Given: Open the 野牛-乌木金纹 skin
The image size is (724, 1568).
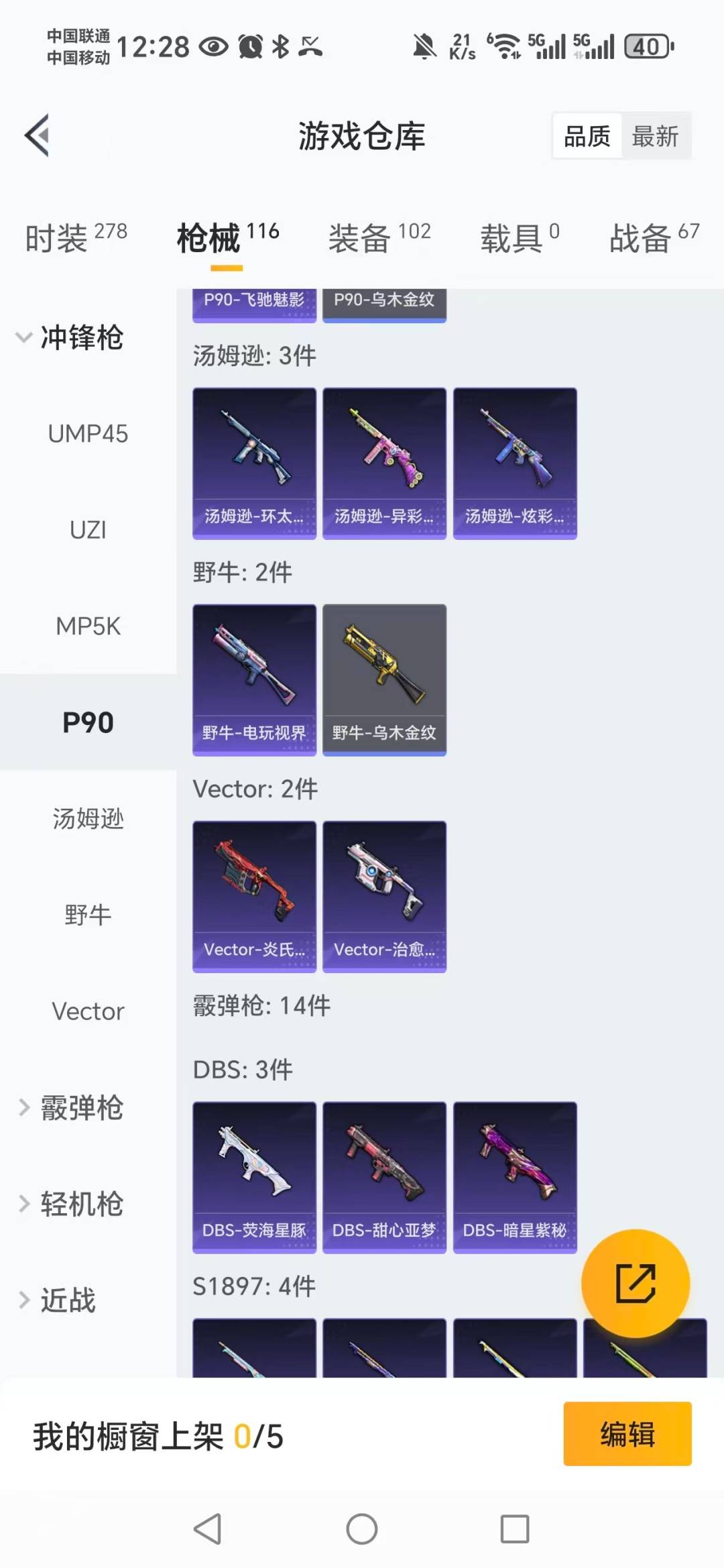Looking at the screenshot, I should click(x=384, y=679).
